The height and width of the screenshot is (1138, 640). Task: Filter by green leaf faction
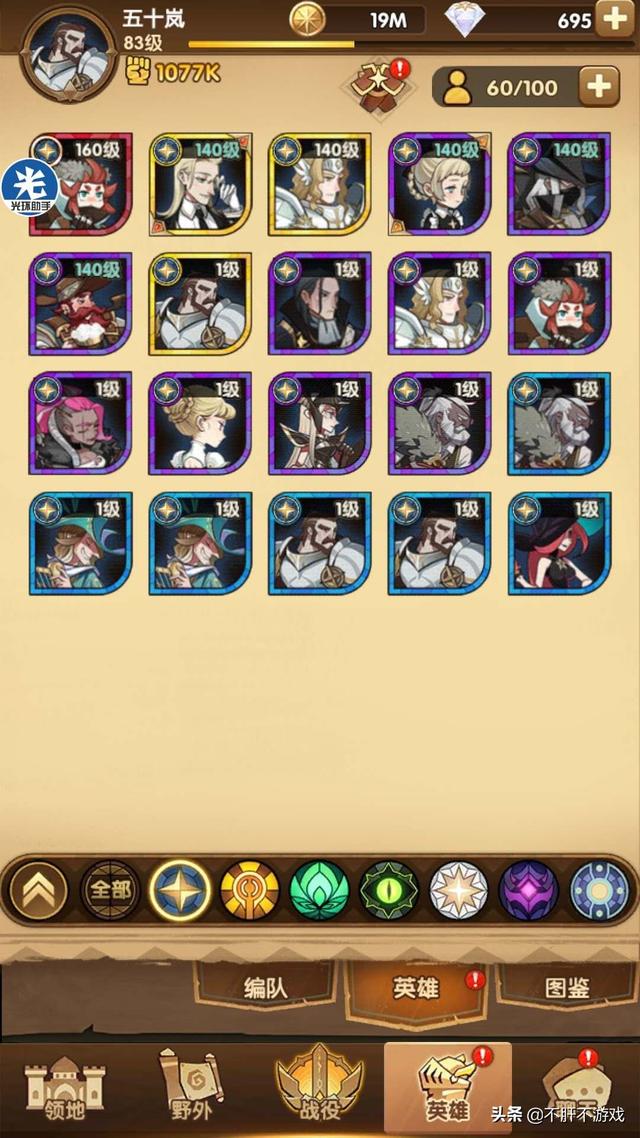[x=319, y=891]
